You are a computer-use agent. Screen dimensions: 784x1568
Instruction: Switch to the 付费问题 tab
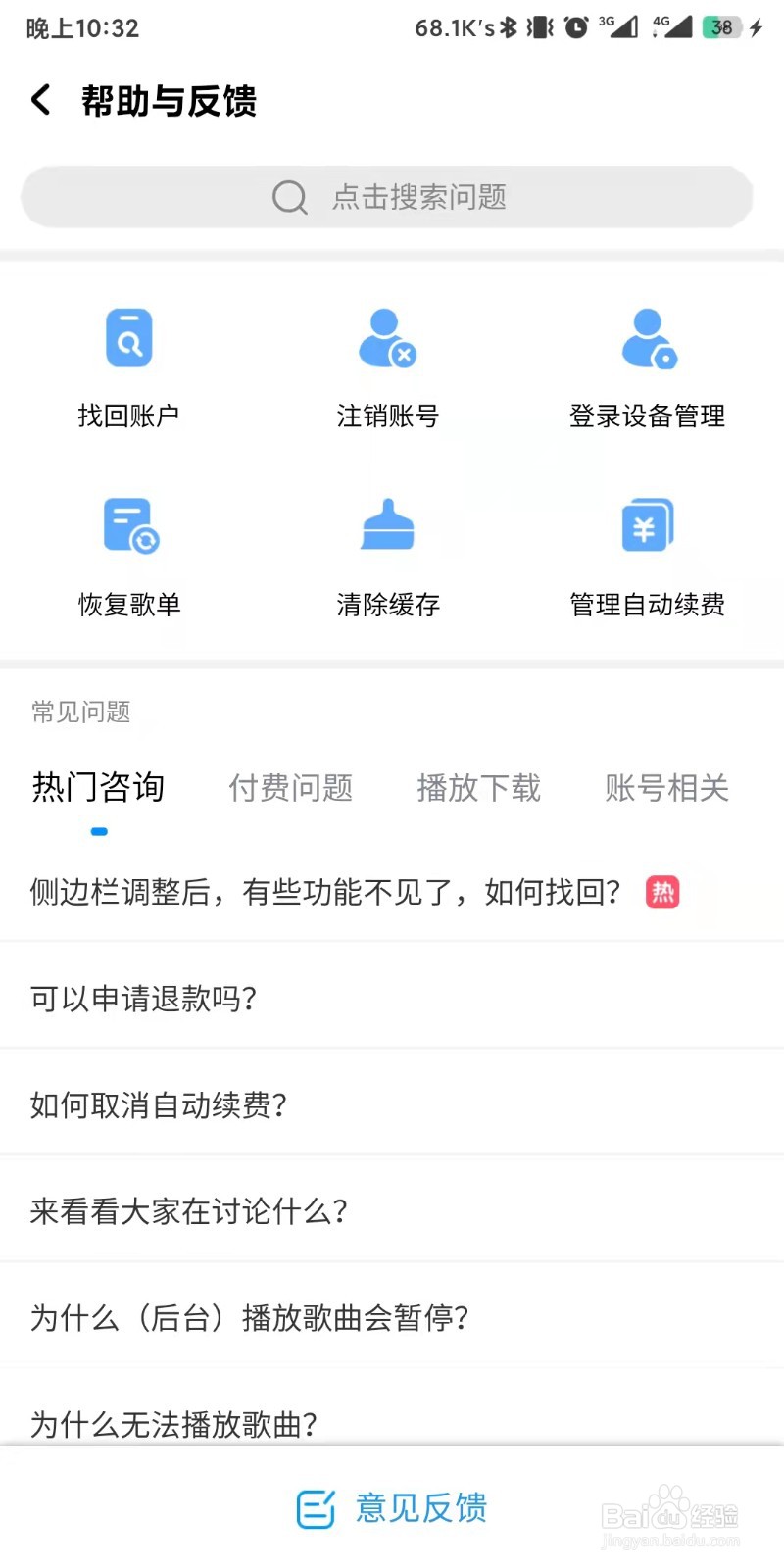[291, 788]
